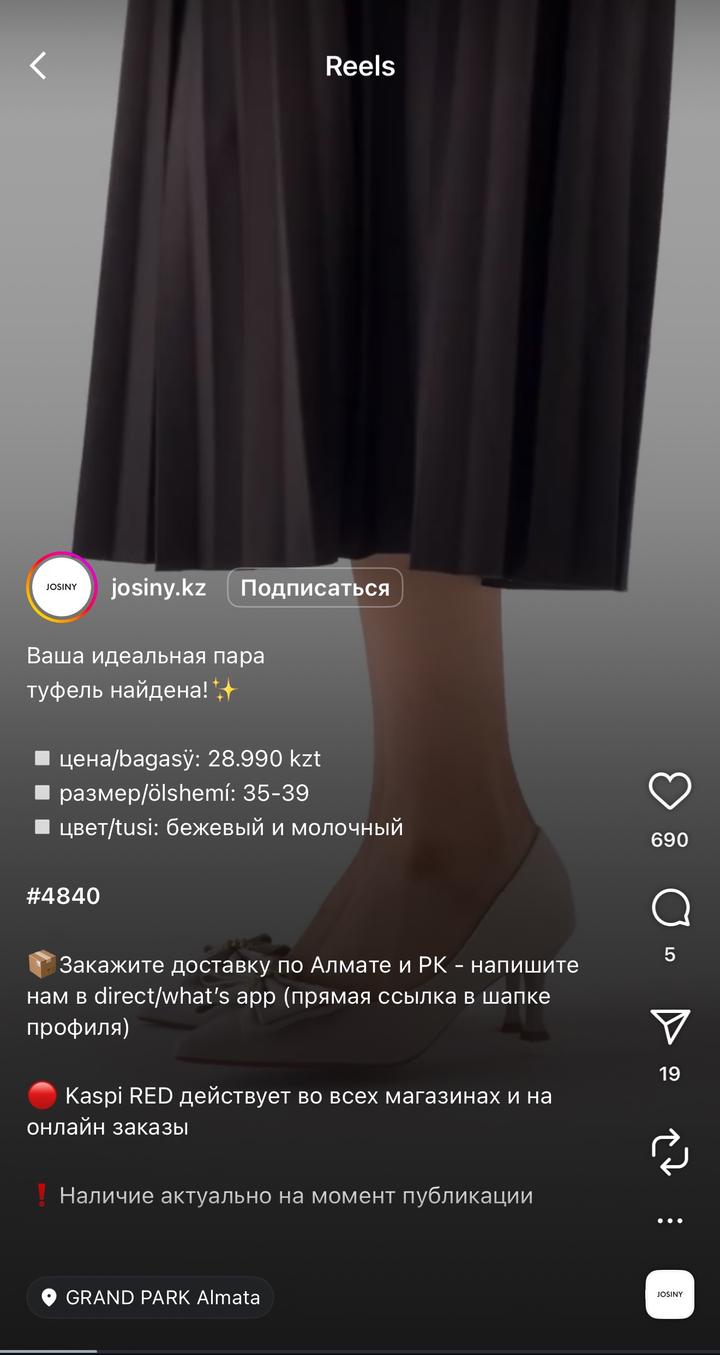Screen dimensions: 720x1355
Task: Open GRAND PARK Almata location tag
Action: click(x=150, y=1297)
